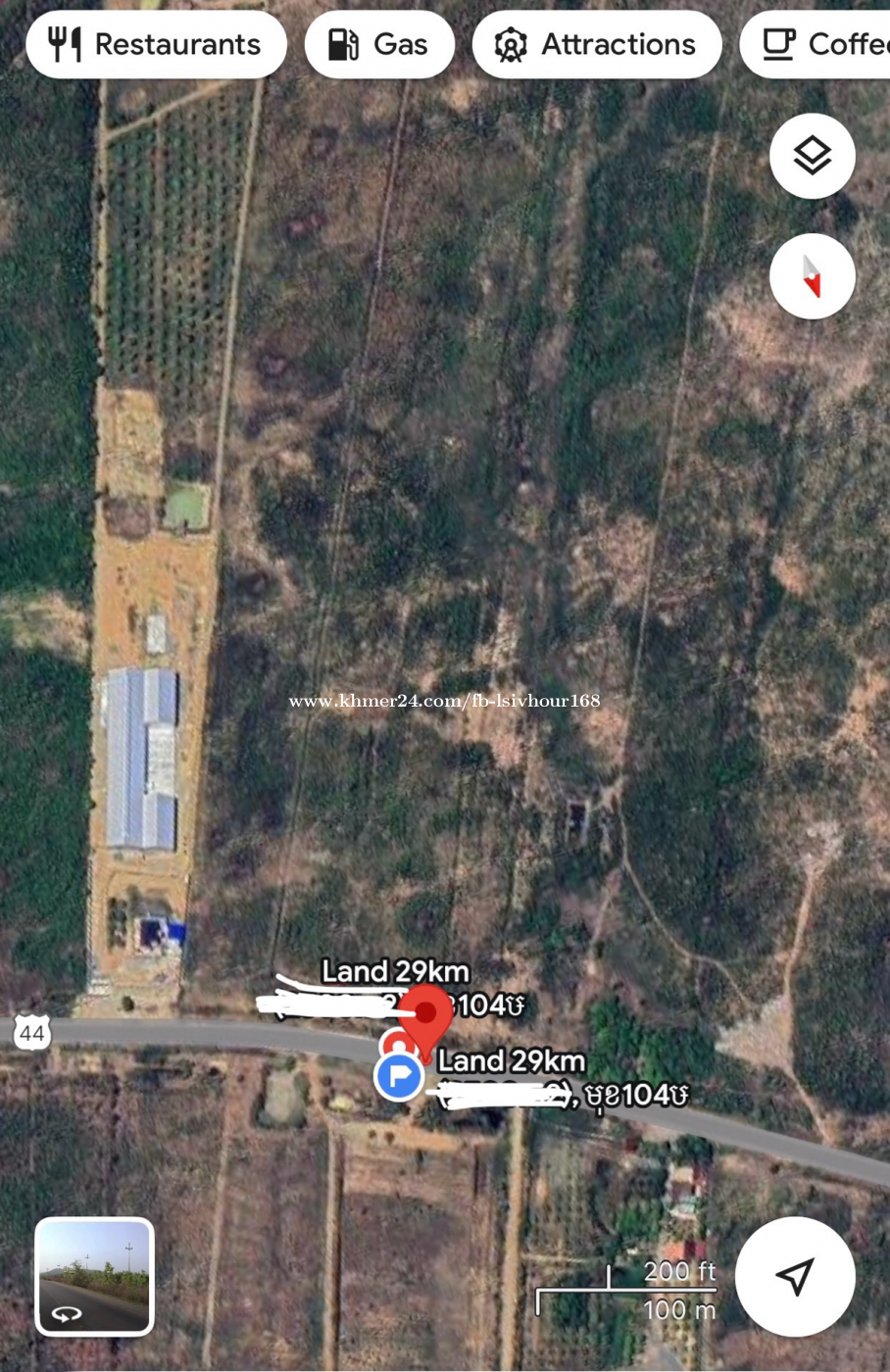
Task: Show nearby Attractions
Action: (596, 45)
